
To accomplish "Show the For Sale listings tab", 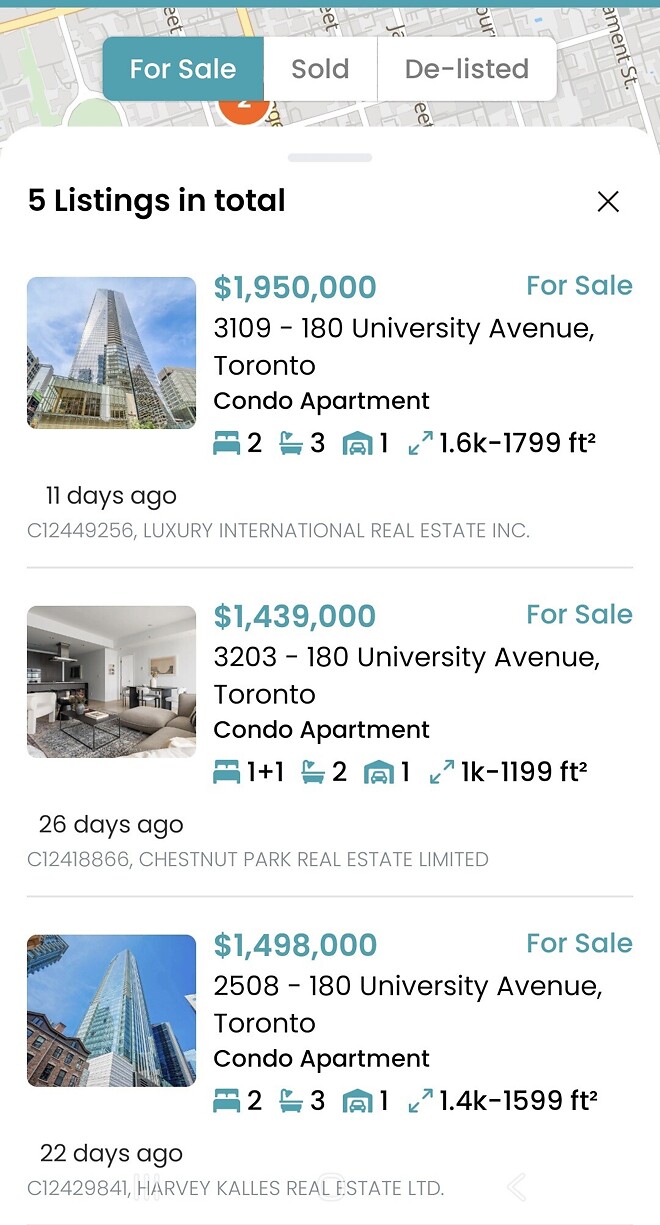I will [x=183, y=69].
